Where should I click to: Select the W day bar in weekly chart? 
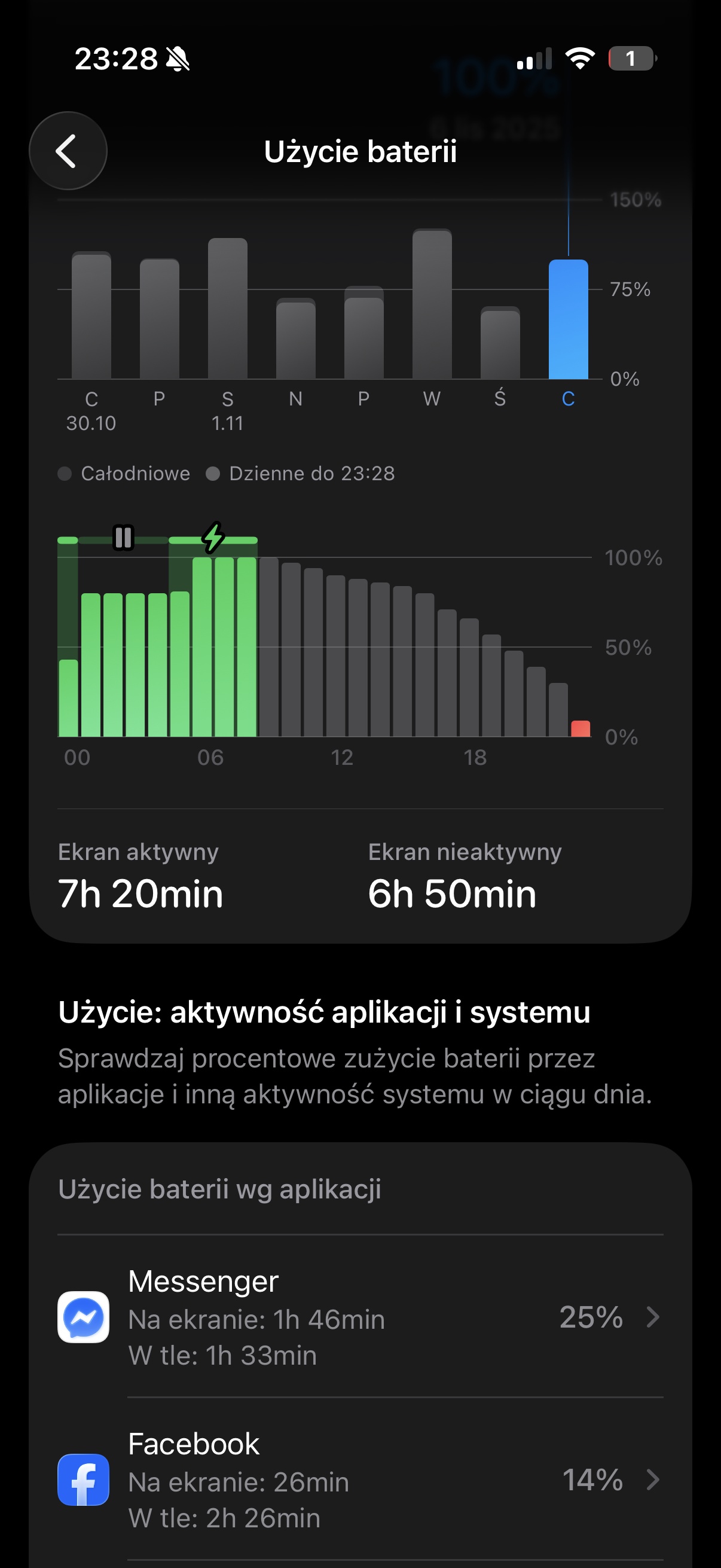[x=432, y=304]
